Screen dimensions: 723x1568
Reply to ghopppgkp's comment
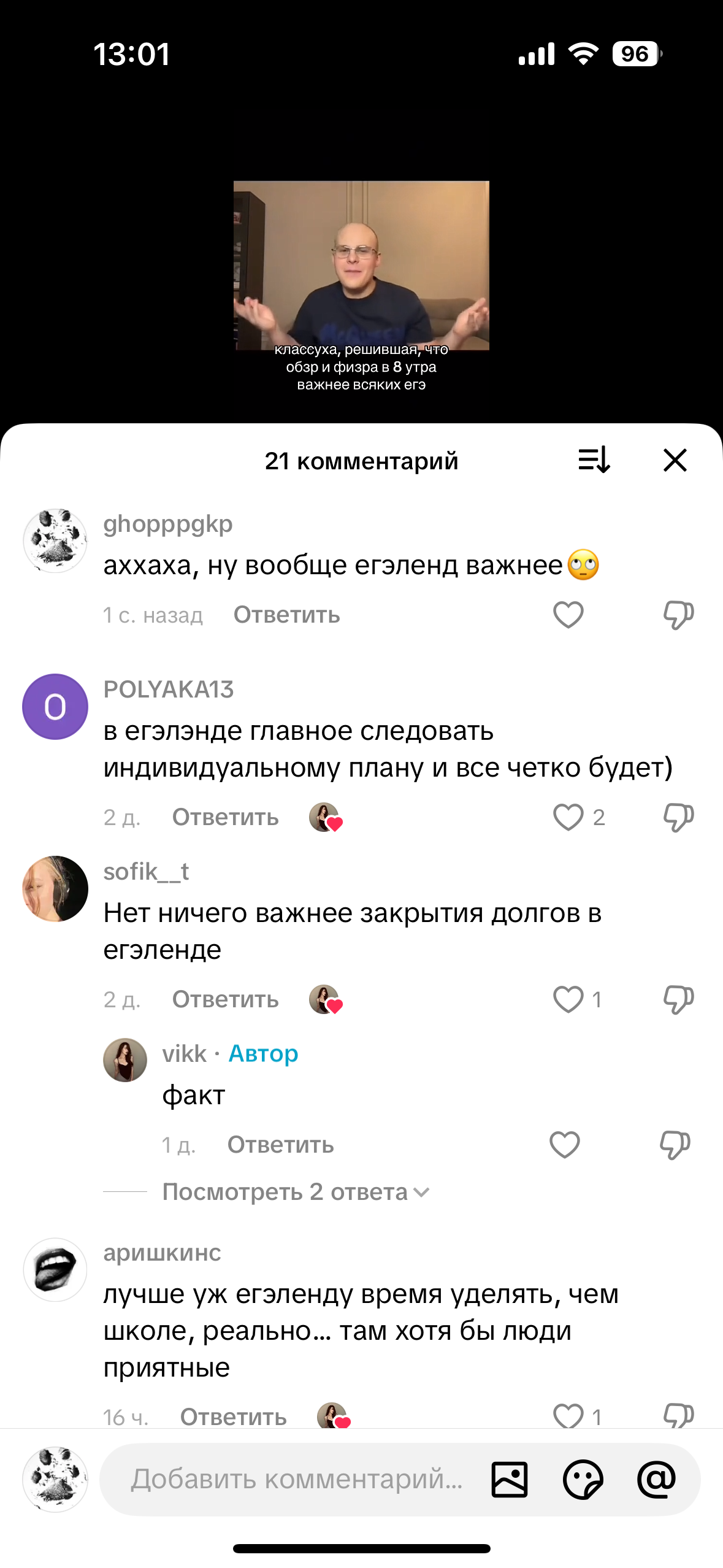click(286, 615)
